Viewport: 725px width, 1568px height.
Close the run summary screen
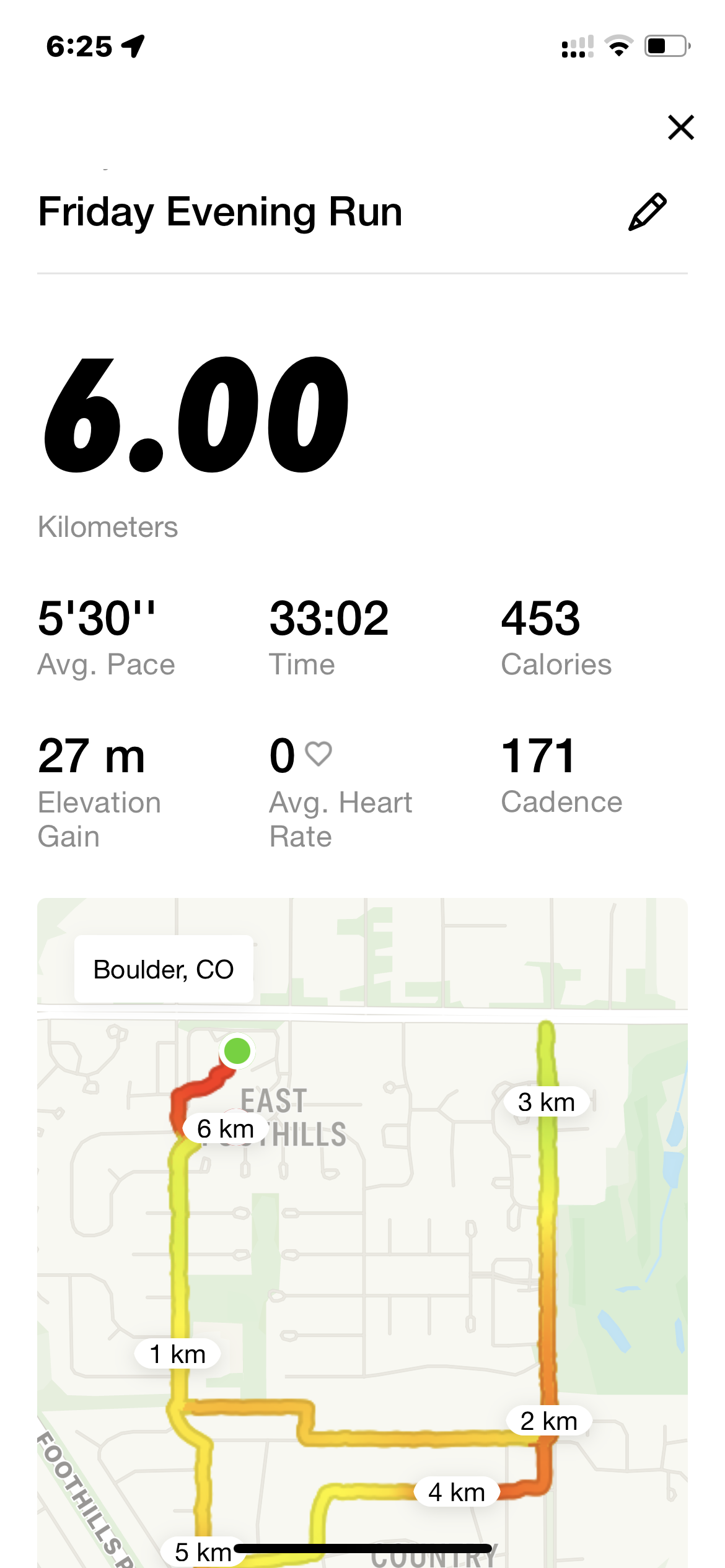point(680,128)
